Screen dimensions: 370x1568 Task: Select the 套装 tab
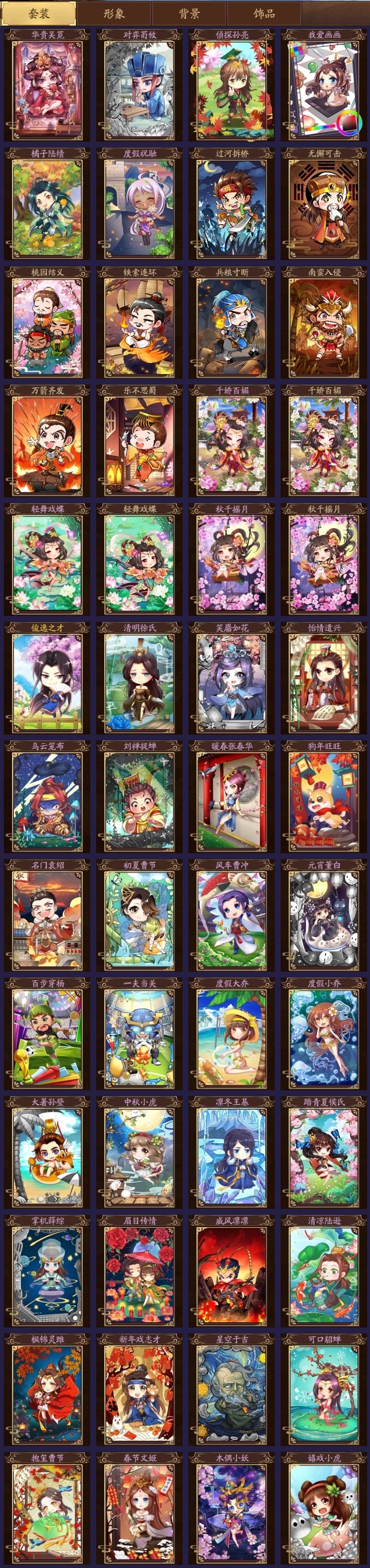point(39,13)
